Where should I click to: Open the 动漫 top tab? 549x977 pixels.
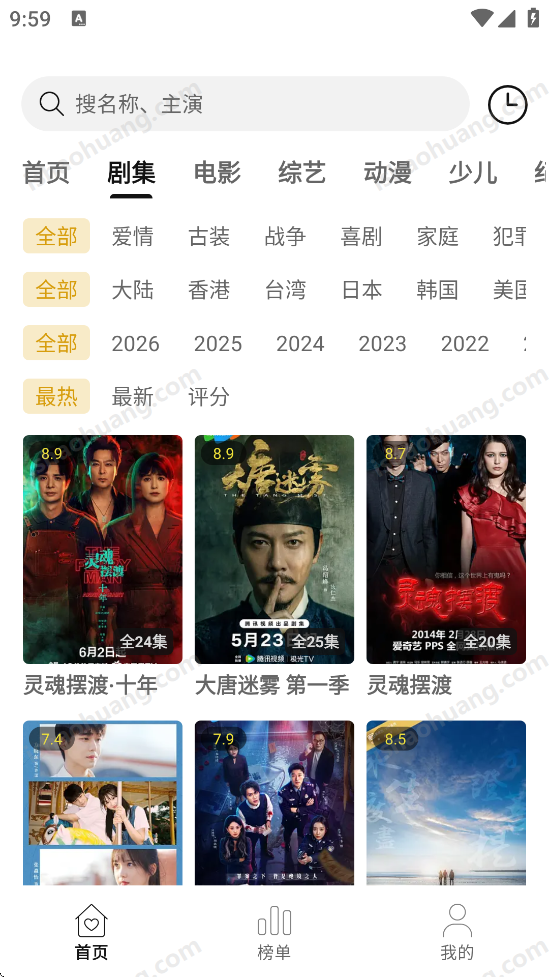click(388, 173)
